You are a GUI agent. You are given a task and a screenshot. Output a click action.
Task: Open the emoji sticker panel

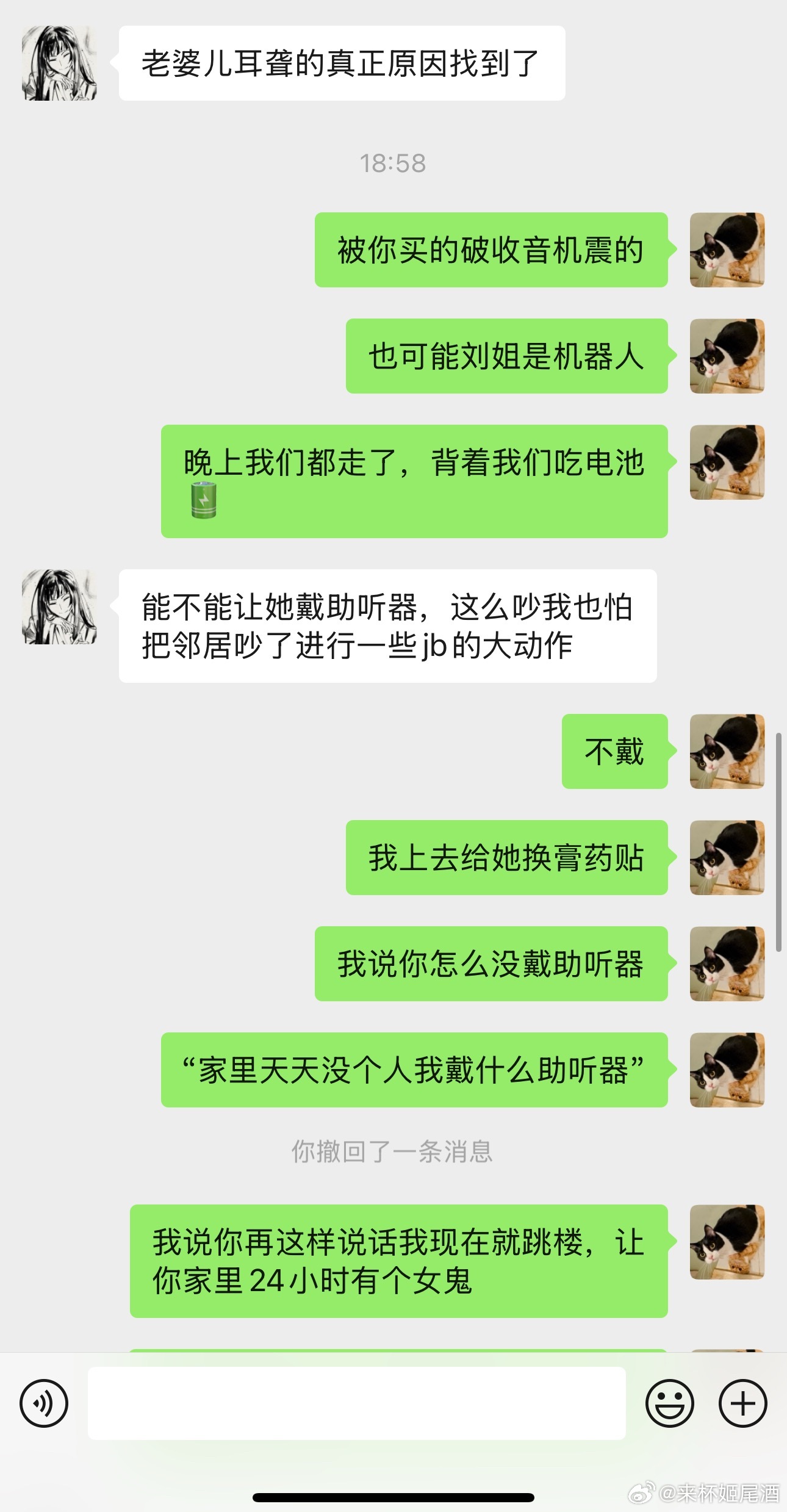click(669, 1403)
